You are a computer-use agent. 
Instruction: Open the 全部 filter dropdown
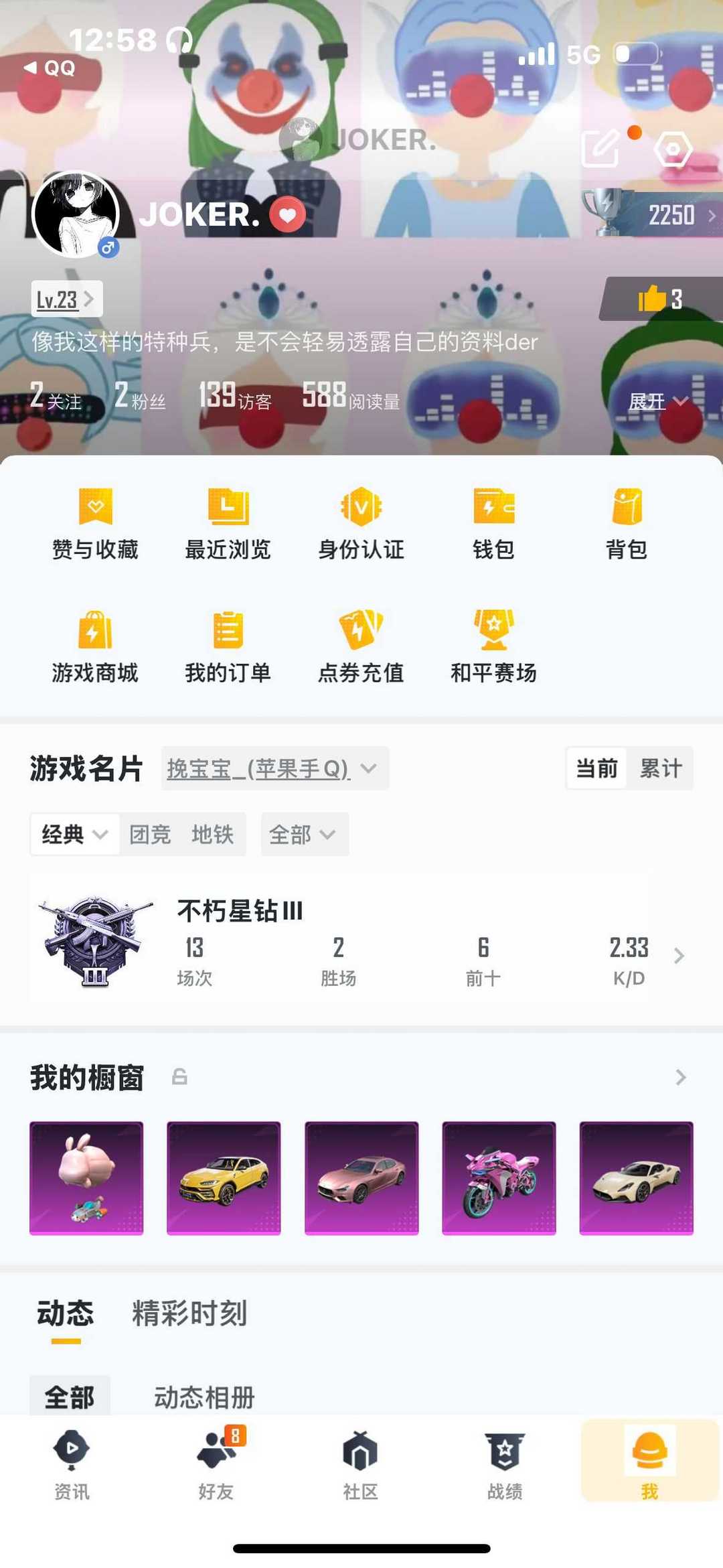[305, 835]
